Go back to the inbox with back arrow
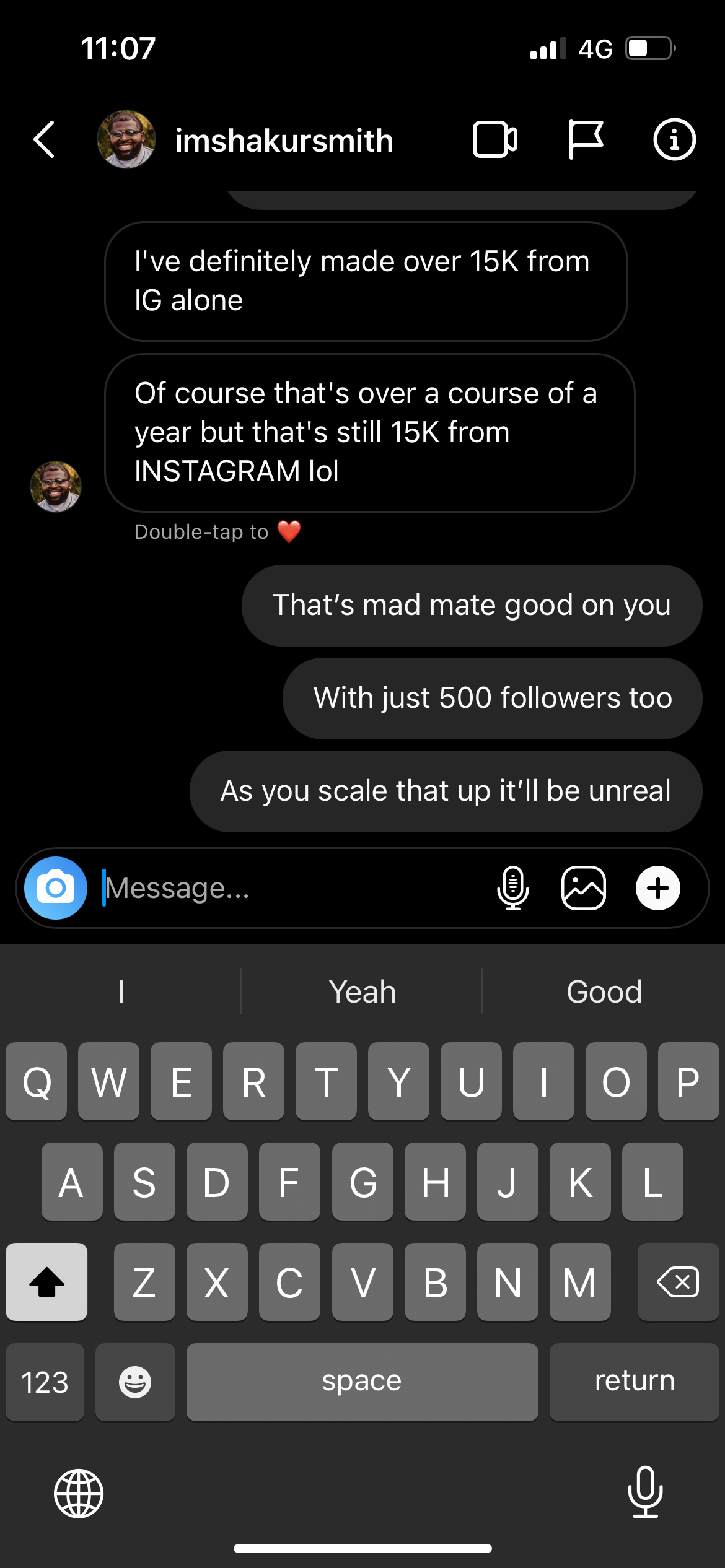 click(x=45, y=139)
